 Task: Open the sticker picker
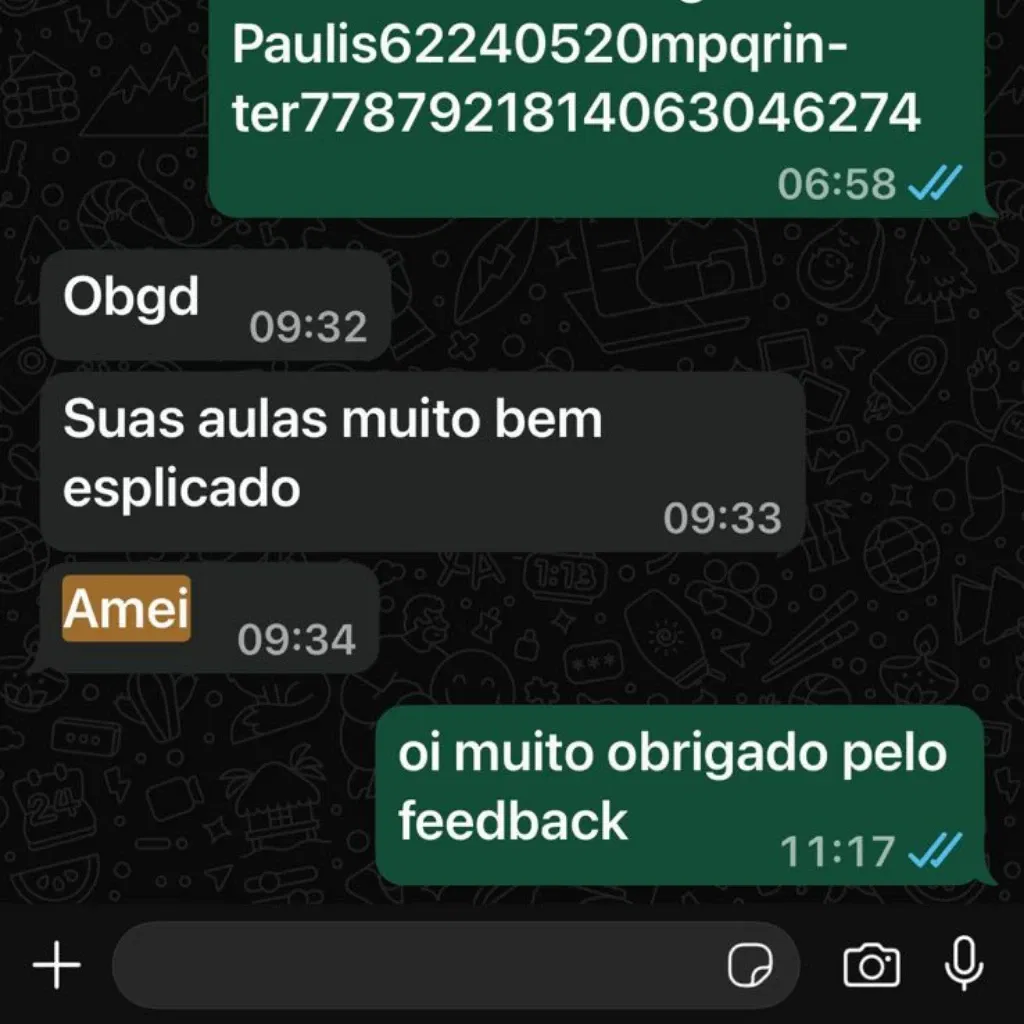pos(749,966)
